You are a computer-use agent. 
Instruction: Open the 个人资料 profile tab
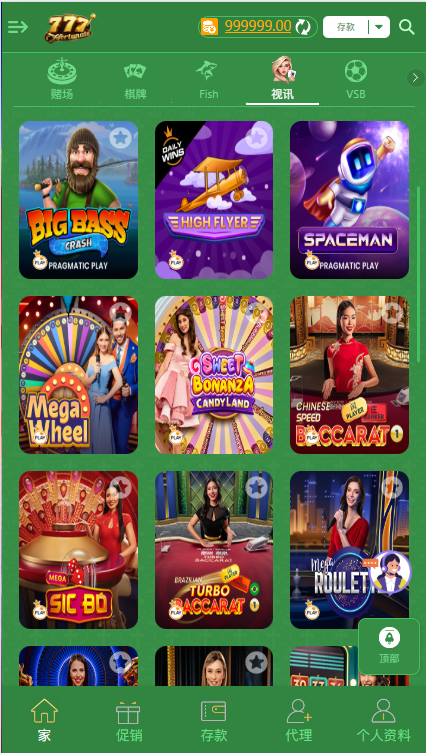pyautogui.click(x=383, y=721)
